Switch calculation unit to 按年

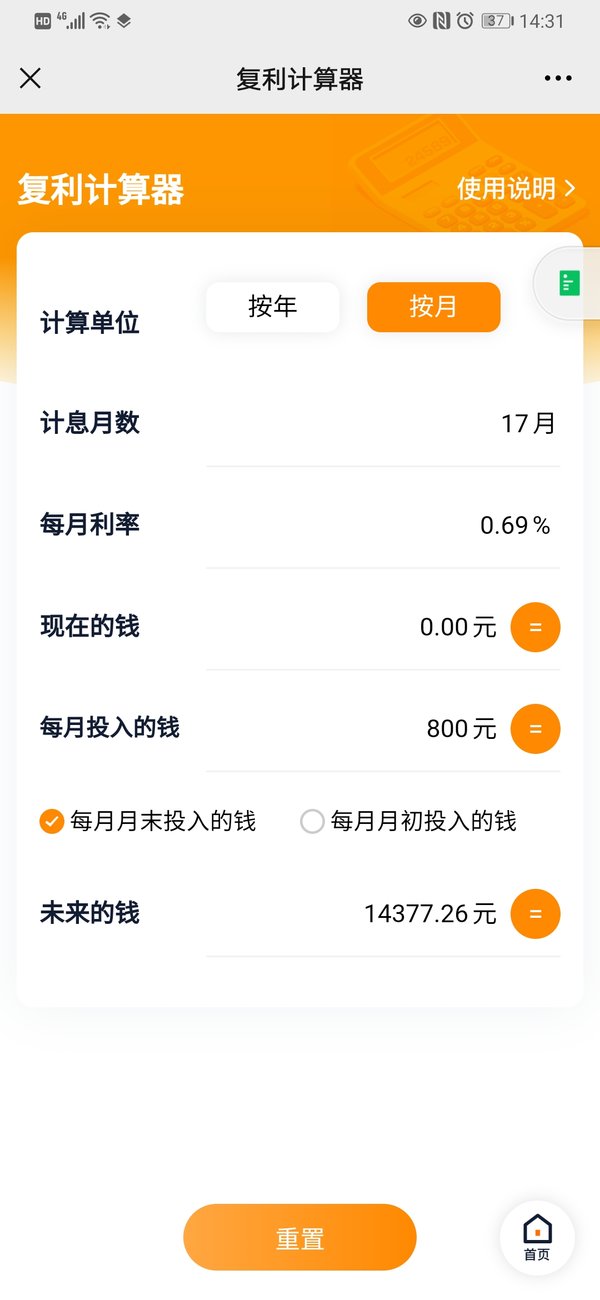pyautogui.click(x=273, y=307)
